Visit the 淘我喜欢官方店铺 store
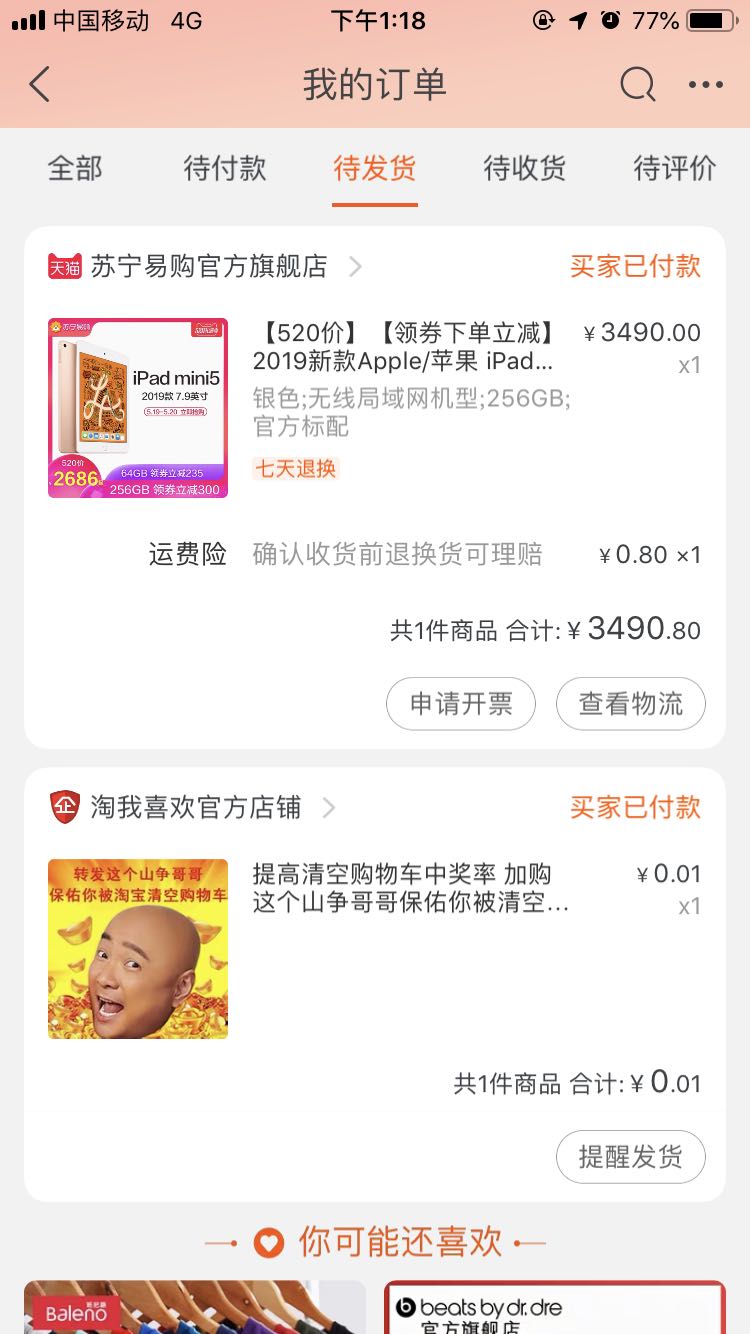Image resolution: width=750 pixels, height=1334 pixels. (x=195, y=807)
